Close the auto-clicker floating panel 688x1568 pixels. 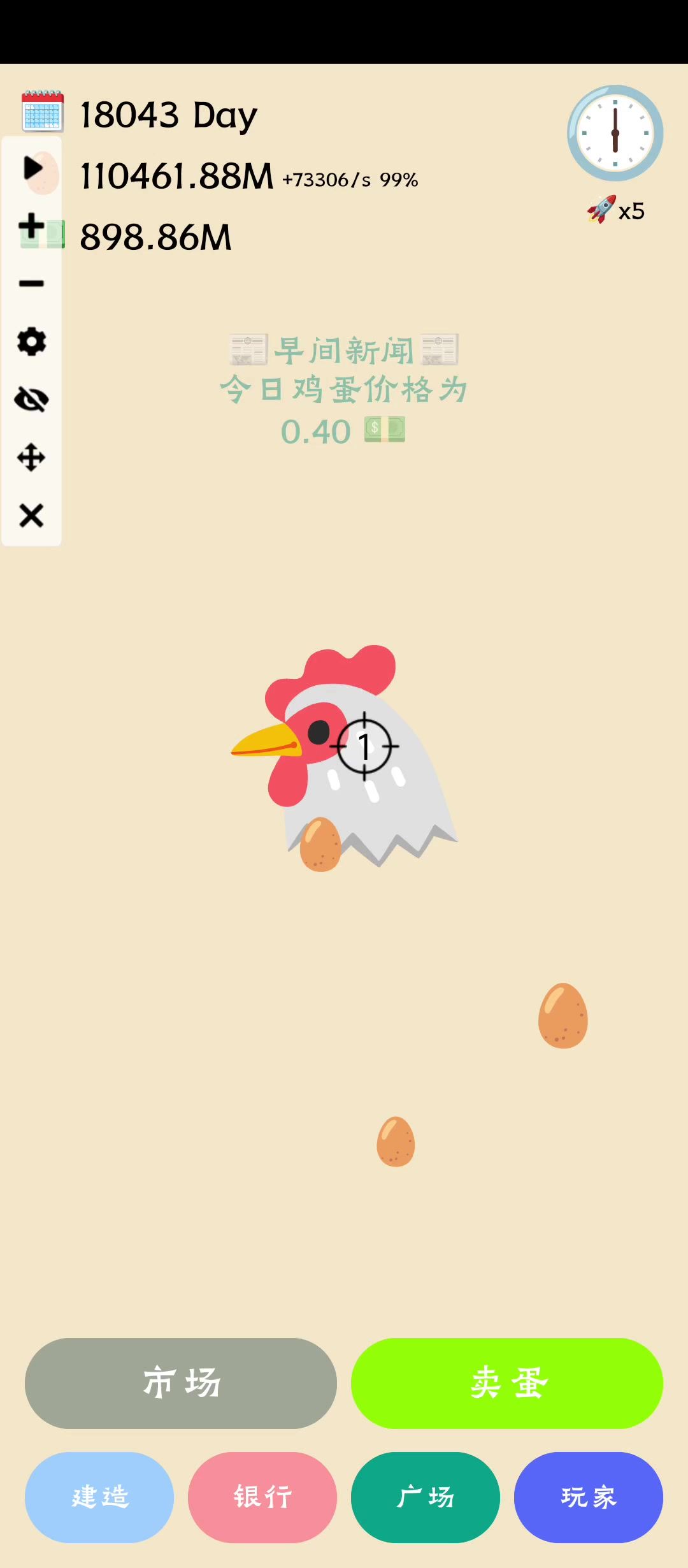(32, 516)
